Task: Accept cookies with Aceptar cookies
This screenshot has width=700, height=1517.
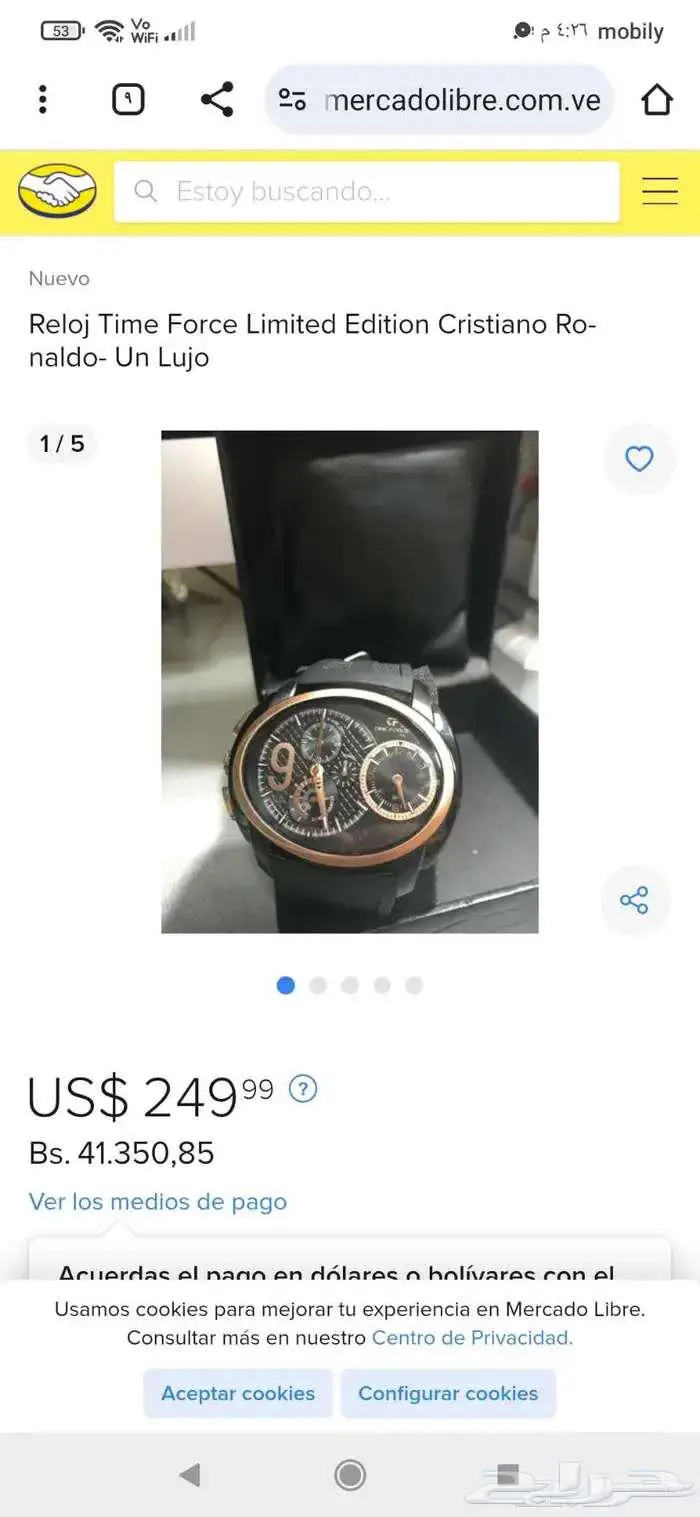Action: 238,1393
